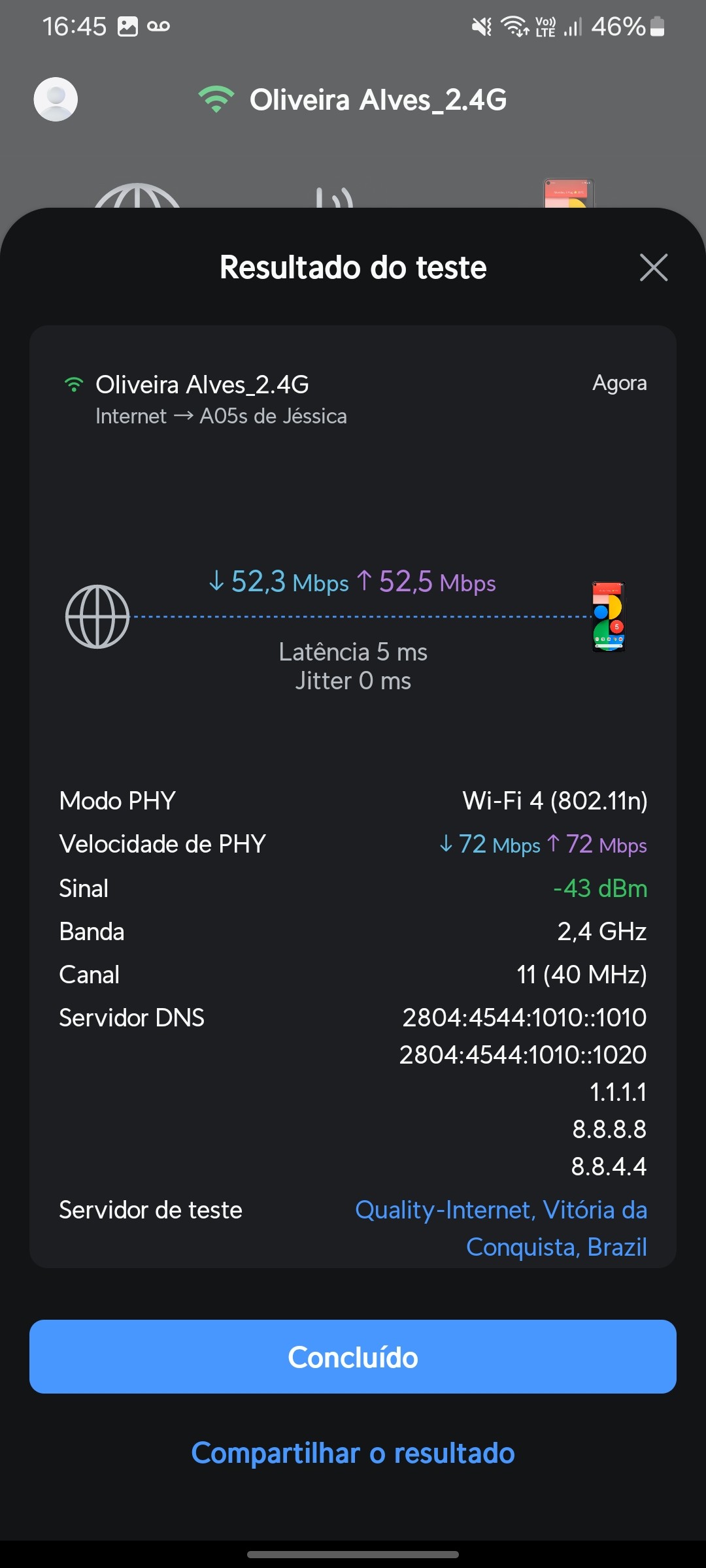
Task: Close the Resultado do teste dialog
Action: point(653,268)
